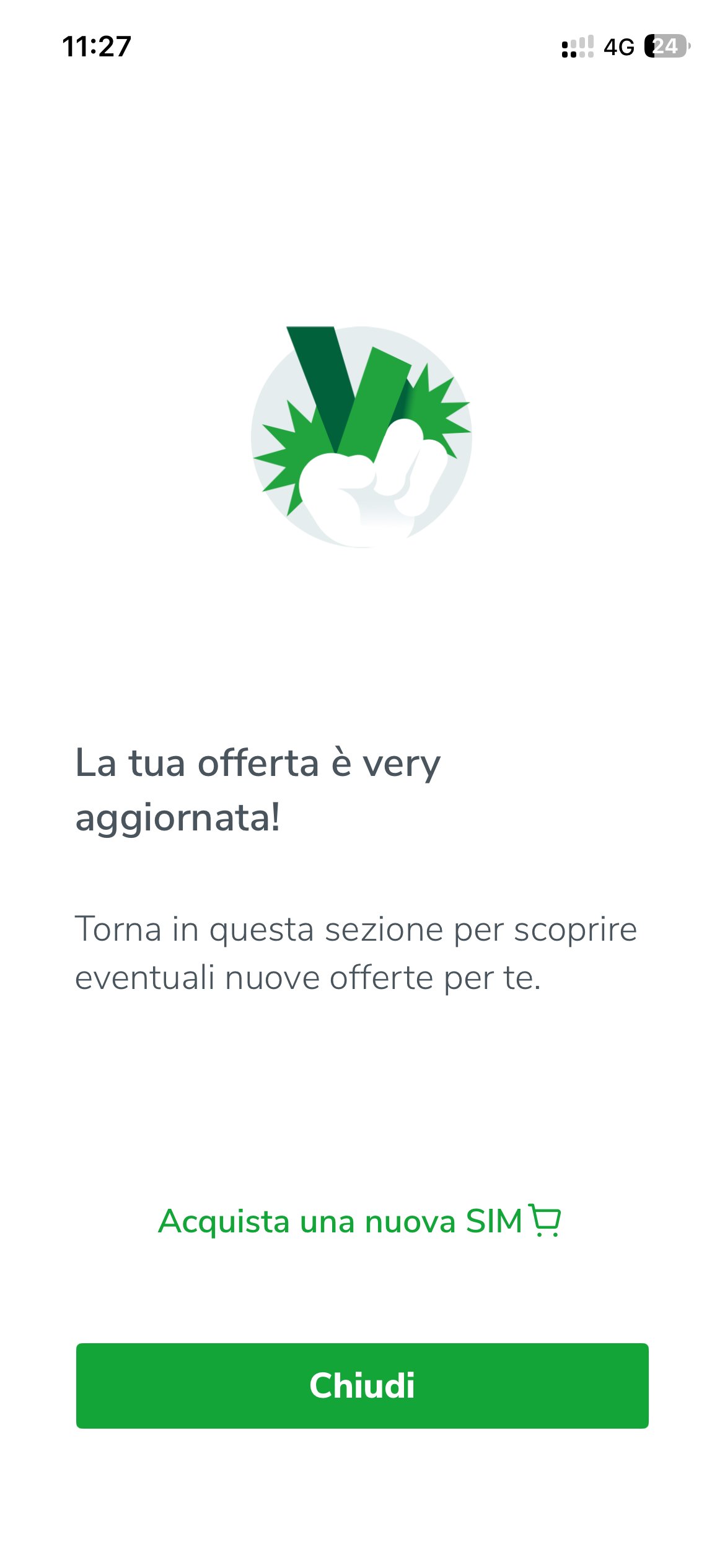This screenshot has width=725, height=1568.
Task: Tap the Chiudi button
Action: click(362, 1386)
